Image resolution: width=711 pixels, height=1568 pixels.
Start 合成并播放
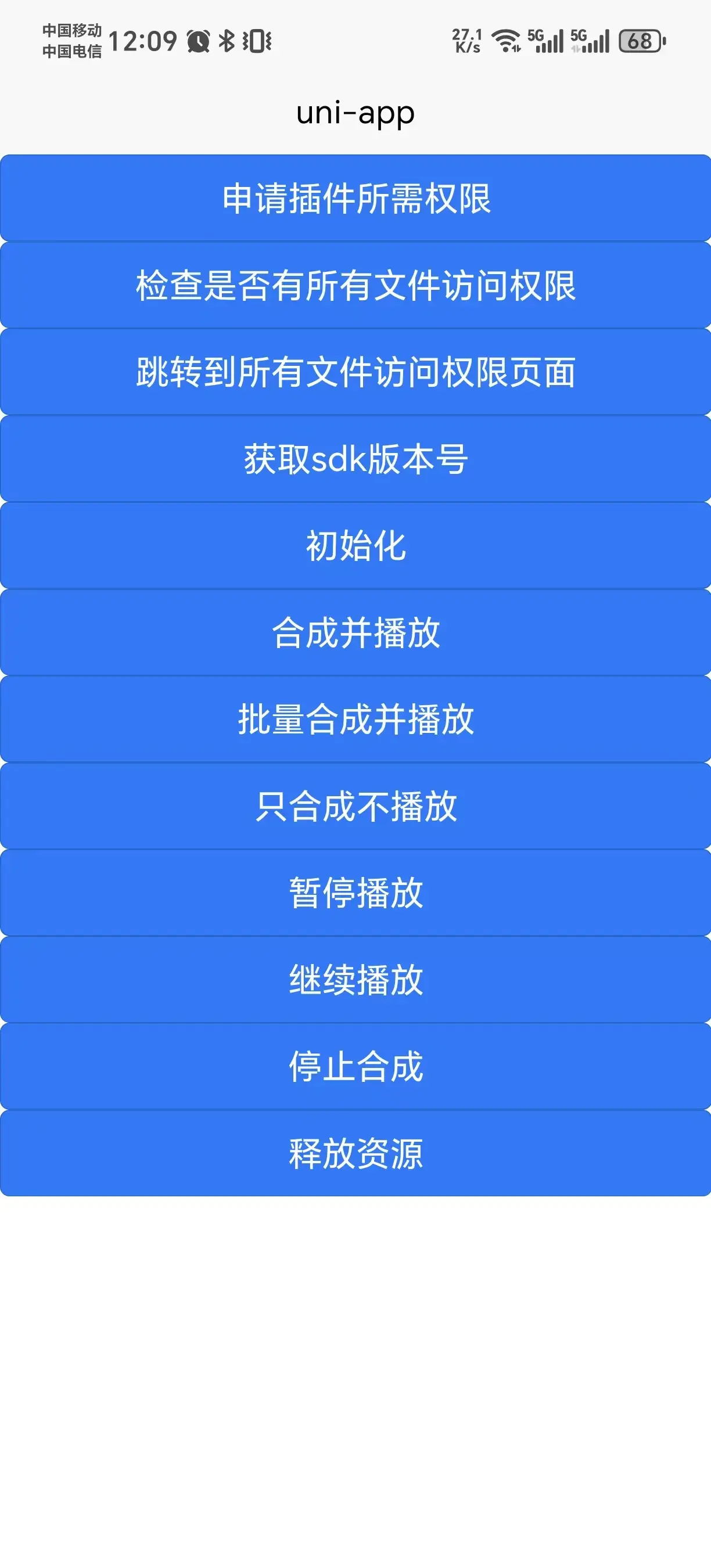(355, 632)
